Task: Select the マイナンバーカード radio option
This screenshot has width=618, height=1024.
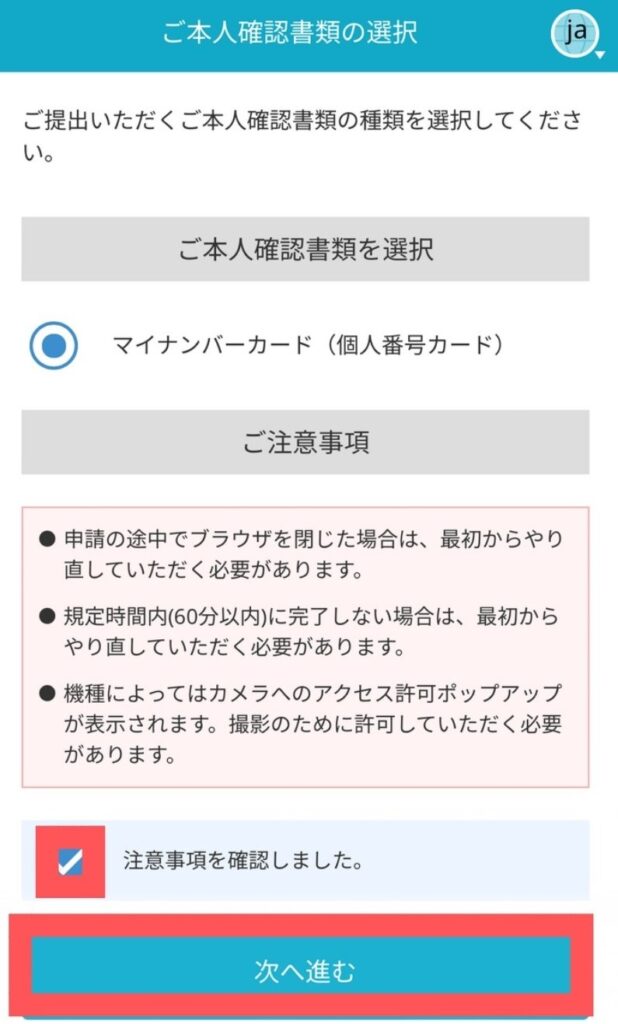Action: 54,345
